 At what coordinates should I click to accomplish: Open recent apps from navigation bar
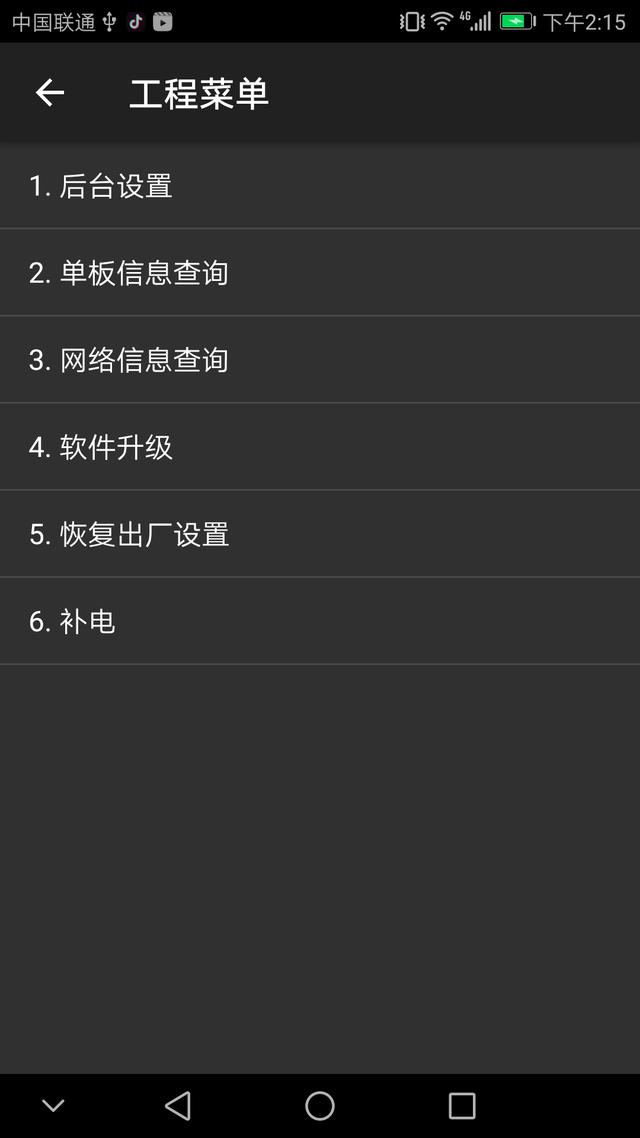pos(462,1105)
